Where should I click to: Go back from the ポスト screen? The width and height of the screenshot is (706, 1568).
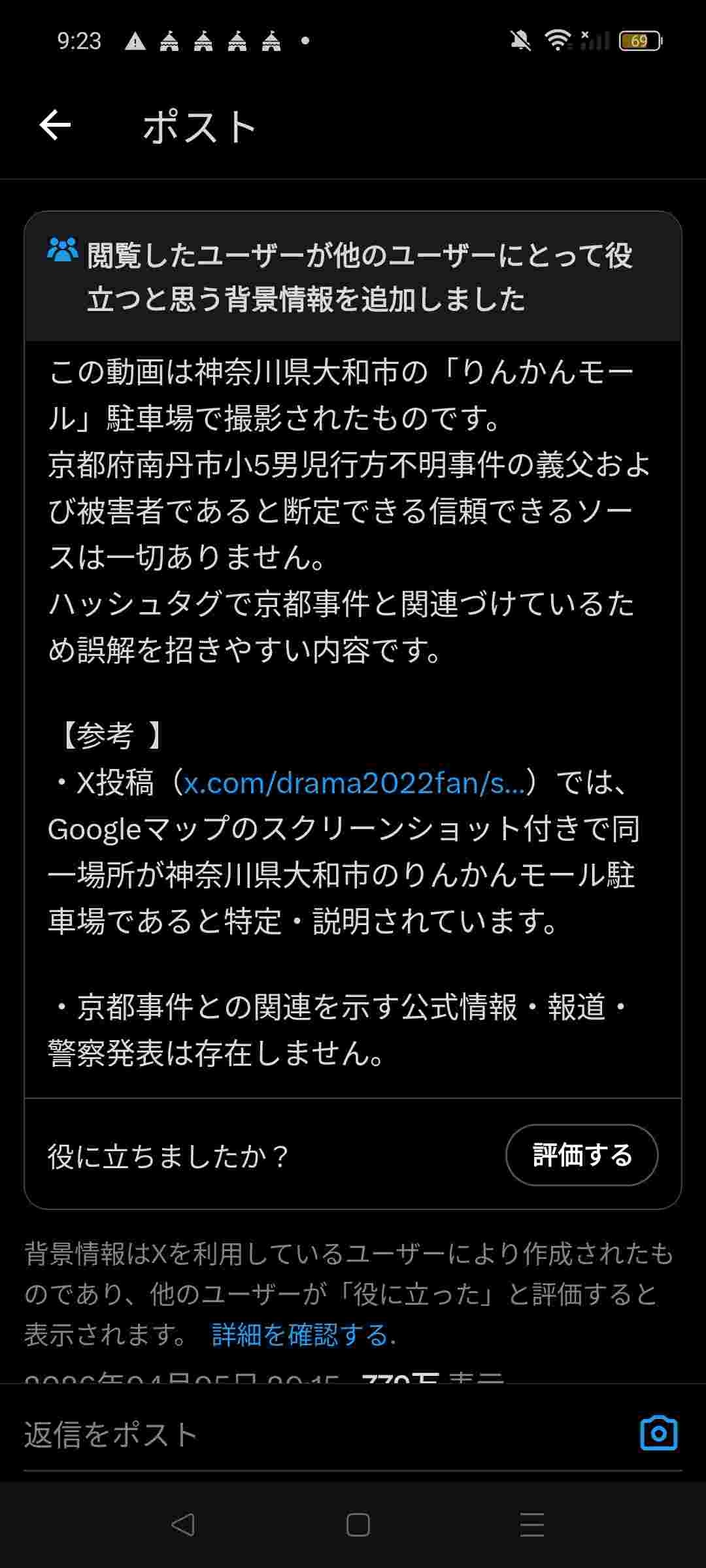tap(55, 125)
